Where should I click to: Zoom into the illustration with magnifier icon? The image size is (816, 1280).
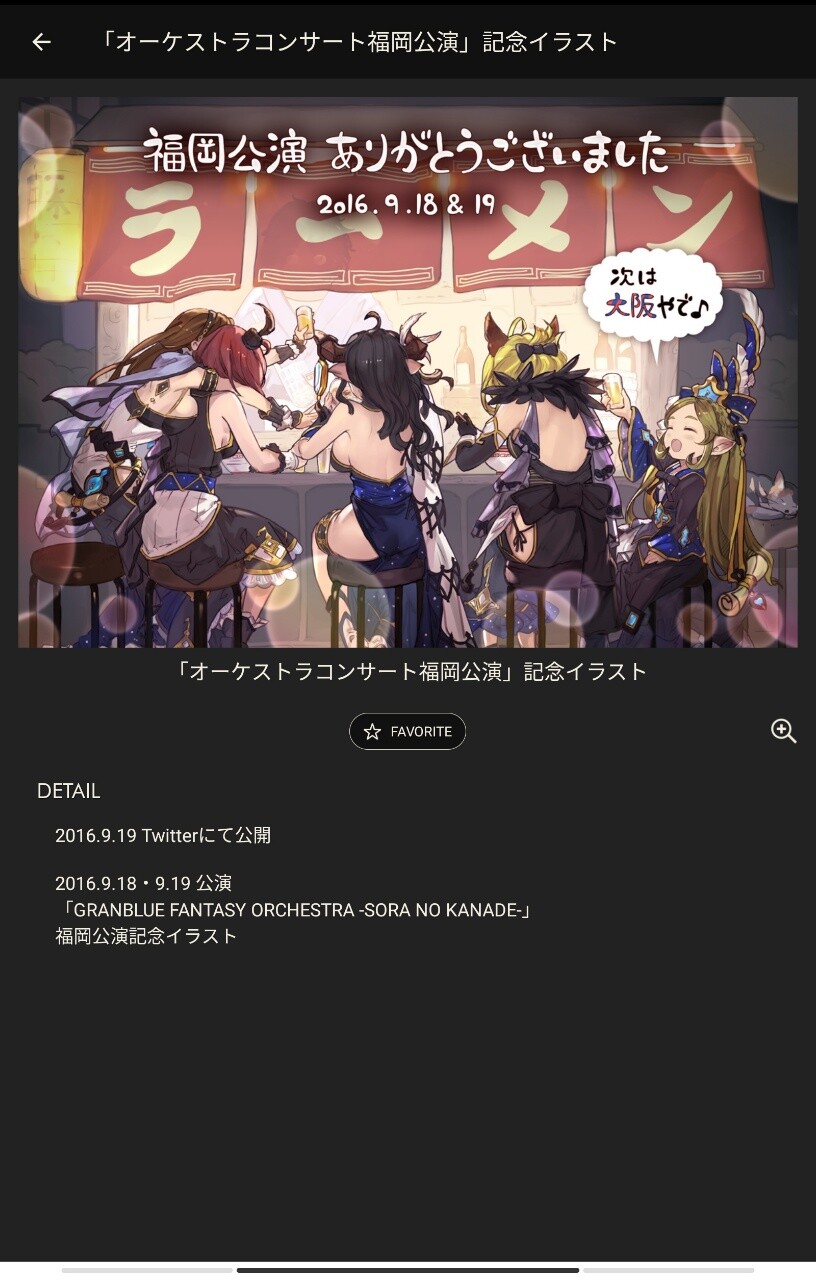[x=783, y=731]
